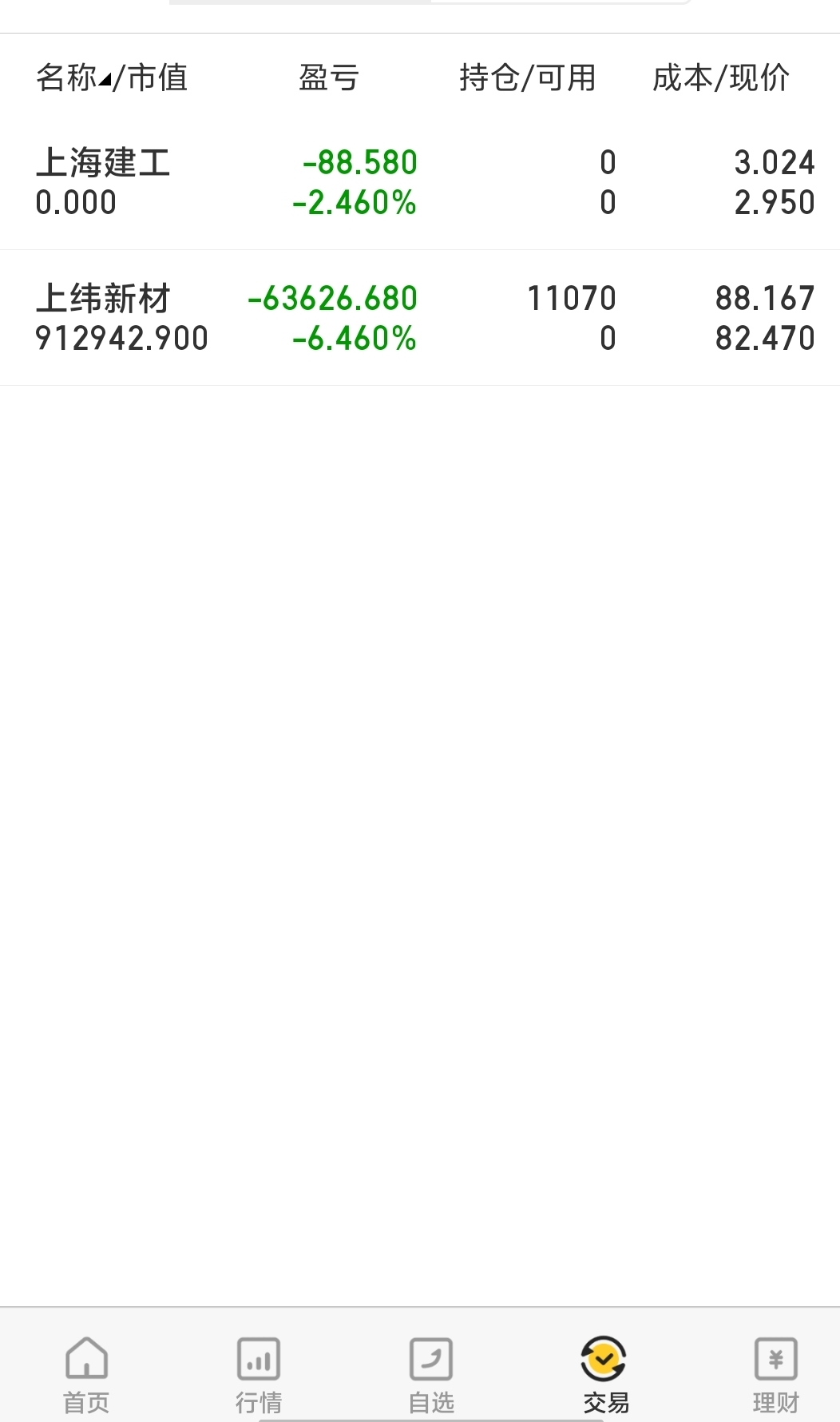The image size is (840, 1422).
Task: Open the 上纬新材 holding row
Action: [420, 318]
